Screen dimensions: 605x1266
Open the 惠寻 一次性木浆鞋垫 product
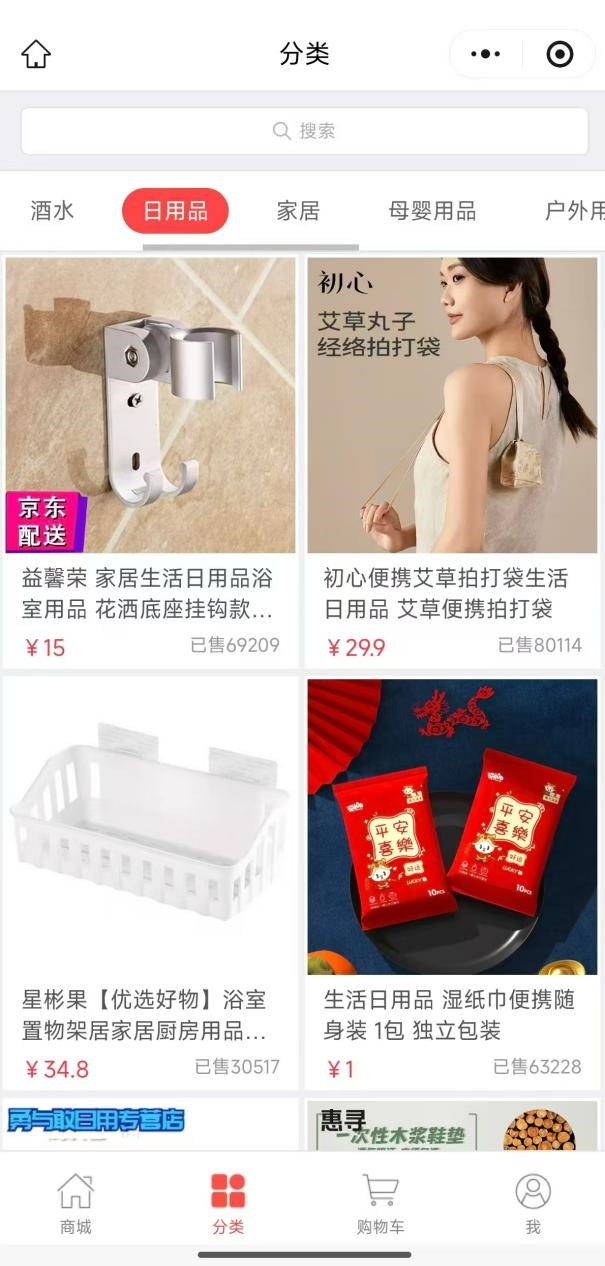[x=452, y=1125]
